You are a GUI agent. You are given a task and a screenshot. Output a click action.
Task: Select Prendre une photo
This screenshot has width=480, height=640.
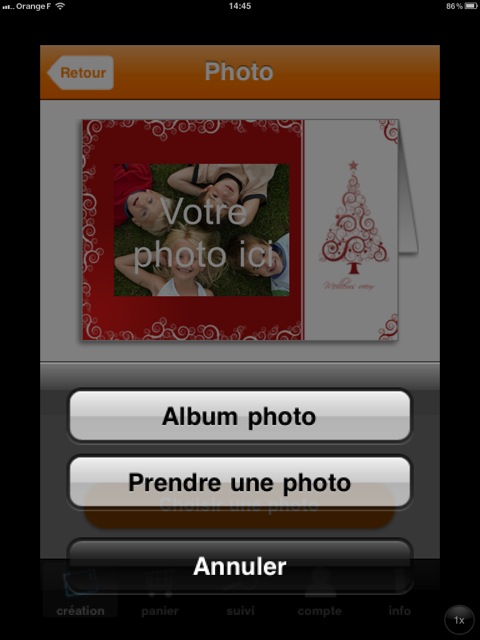240,482
